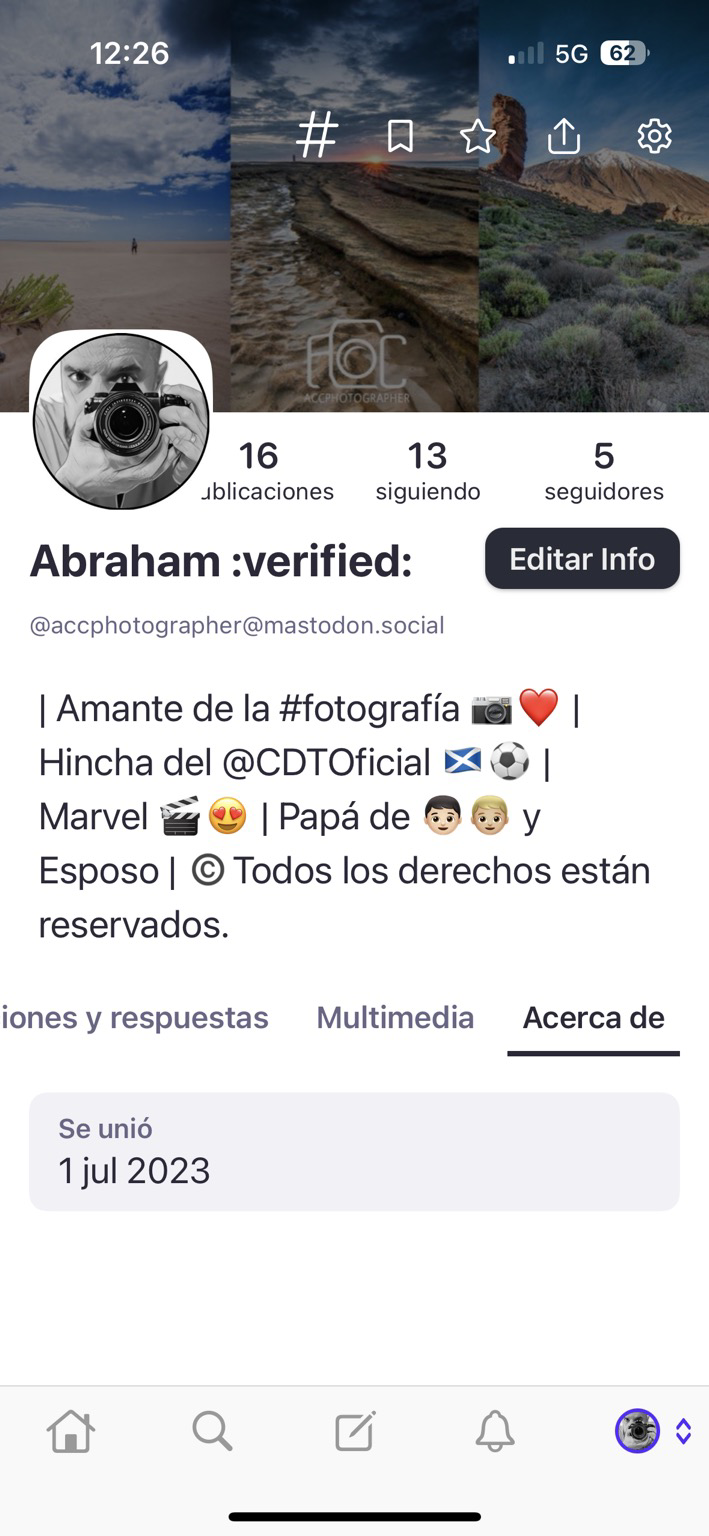Viewport: 709px width, 1536px height.
Task: Tap the Editar Info button
Action: tap(582, 559)
